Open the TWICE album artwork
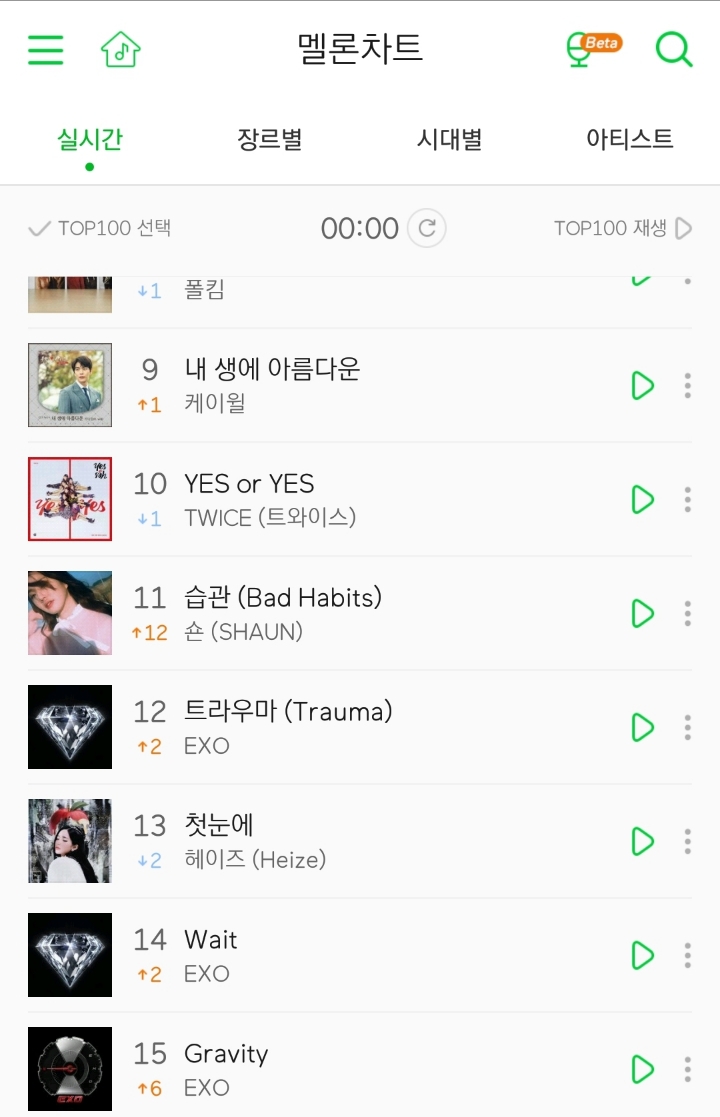Image resolution: width=720 pixels, height=1117 pixels. coord(69,499)
